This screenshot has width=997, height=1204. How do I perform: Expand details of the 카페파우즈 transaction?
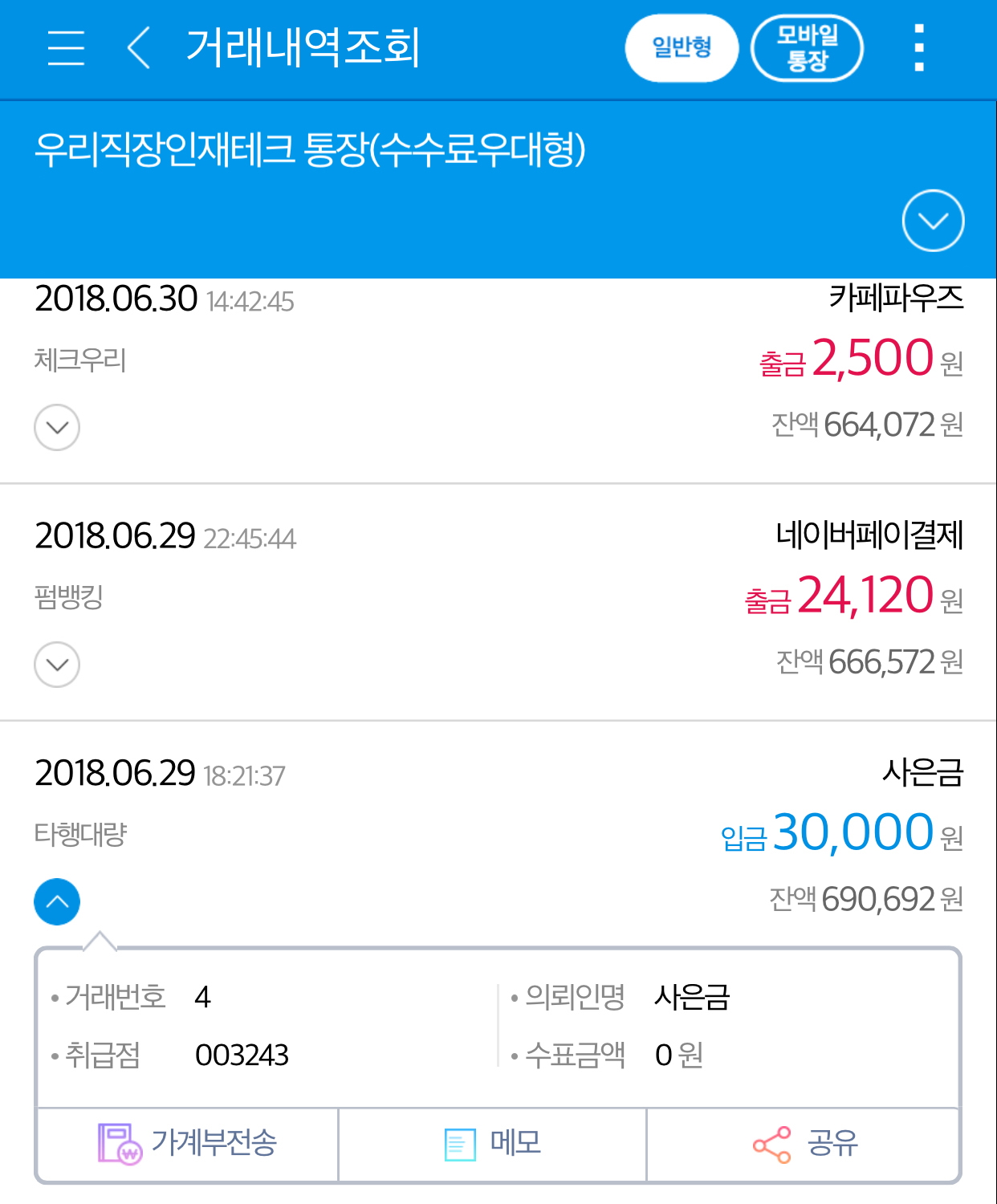pos(57,427)
